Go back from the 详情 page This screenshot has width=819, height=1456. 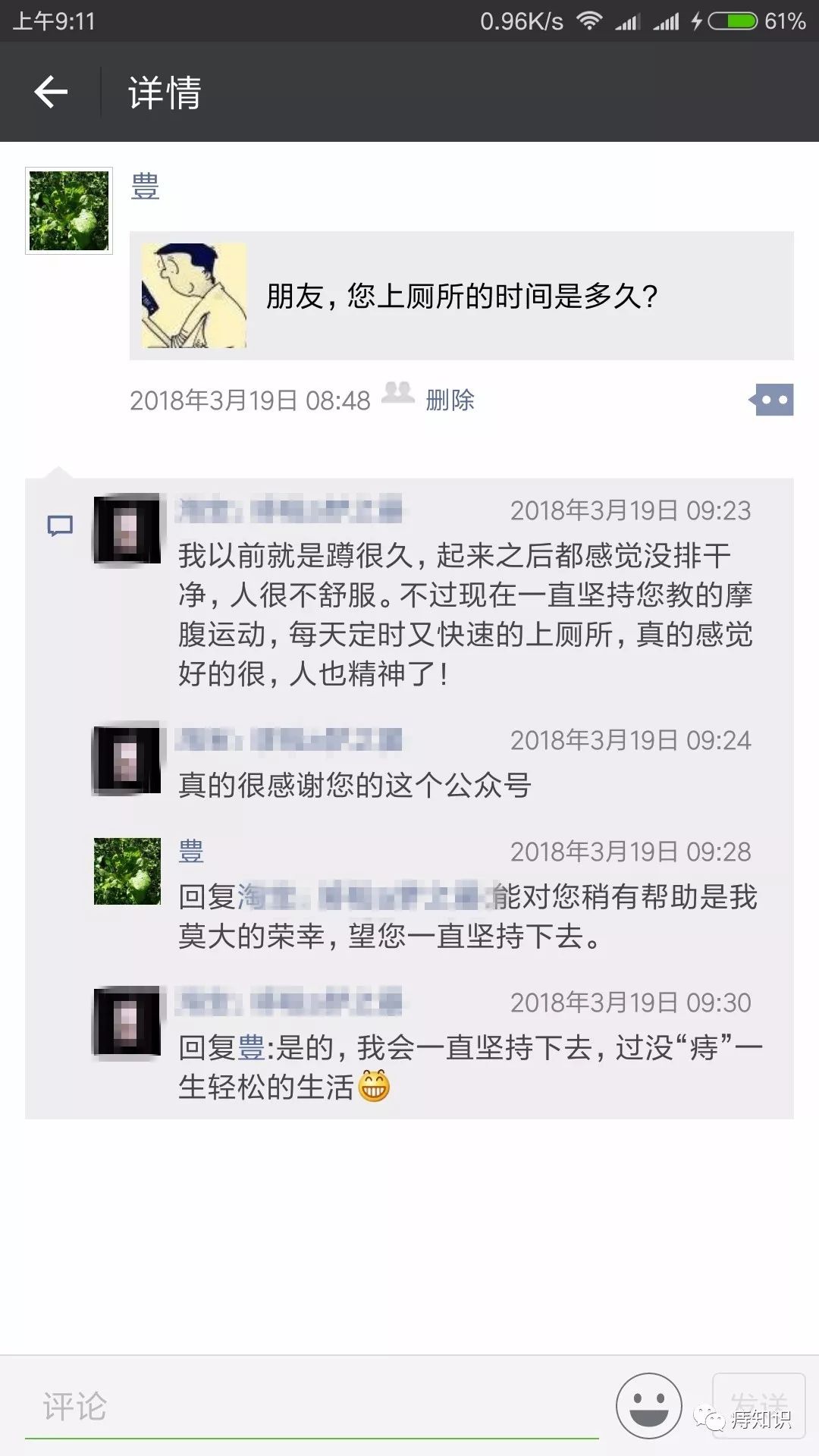(51, 93)
